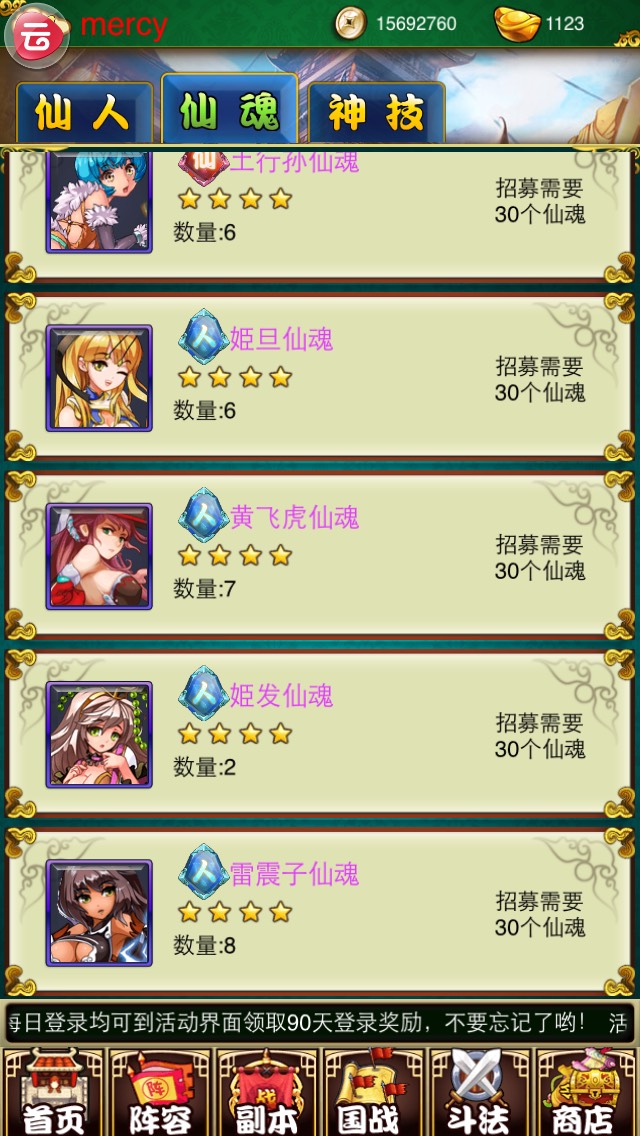The width and height of the screenshot is (640, 1136).
Task: Open the 商店 shop
Action: (x=586, y=1092)
